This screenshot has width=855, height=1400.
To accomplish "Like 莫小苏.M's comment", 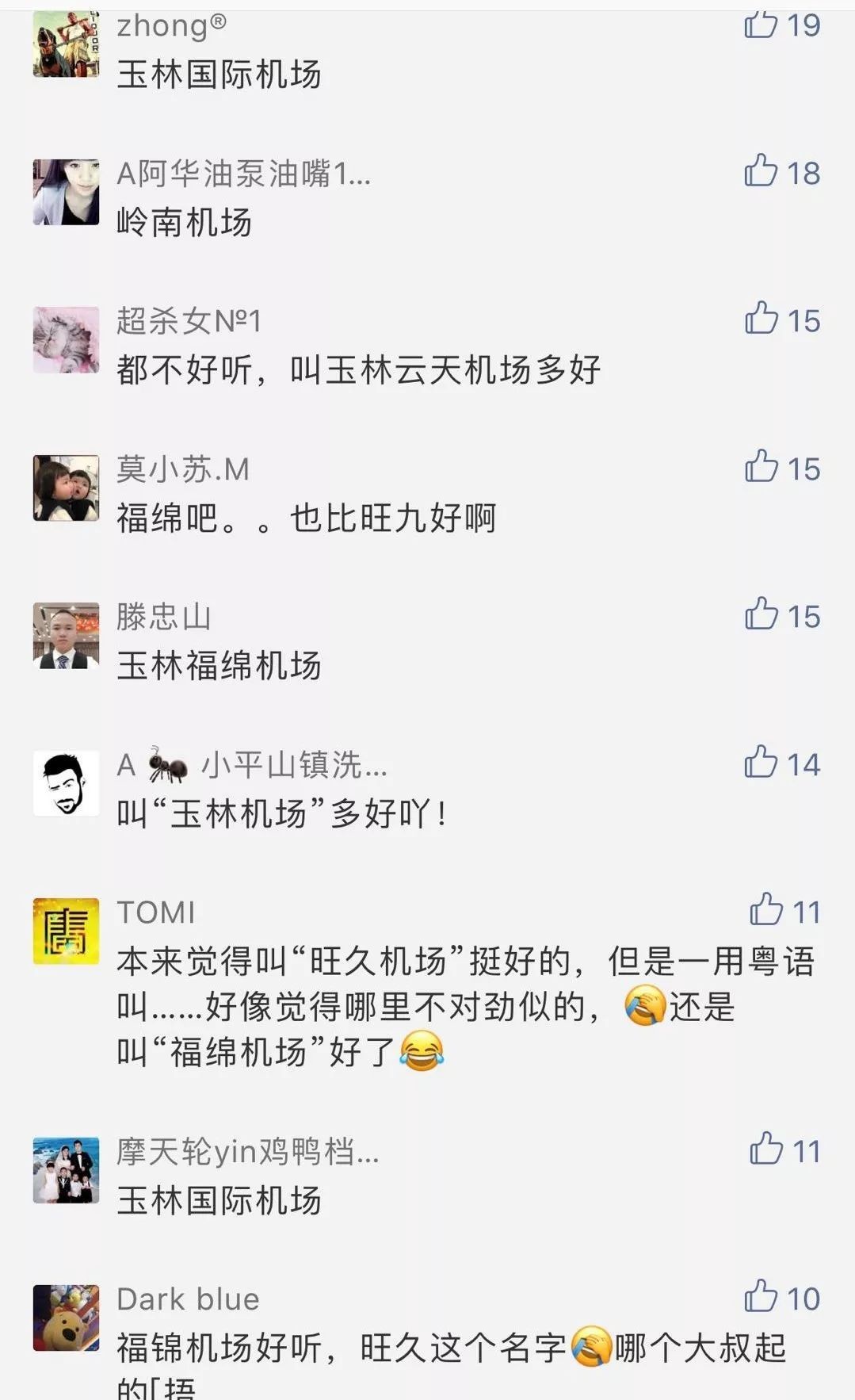I will (x=761, y=467).
